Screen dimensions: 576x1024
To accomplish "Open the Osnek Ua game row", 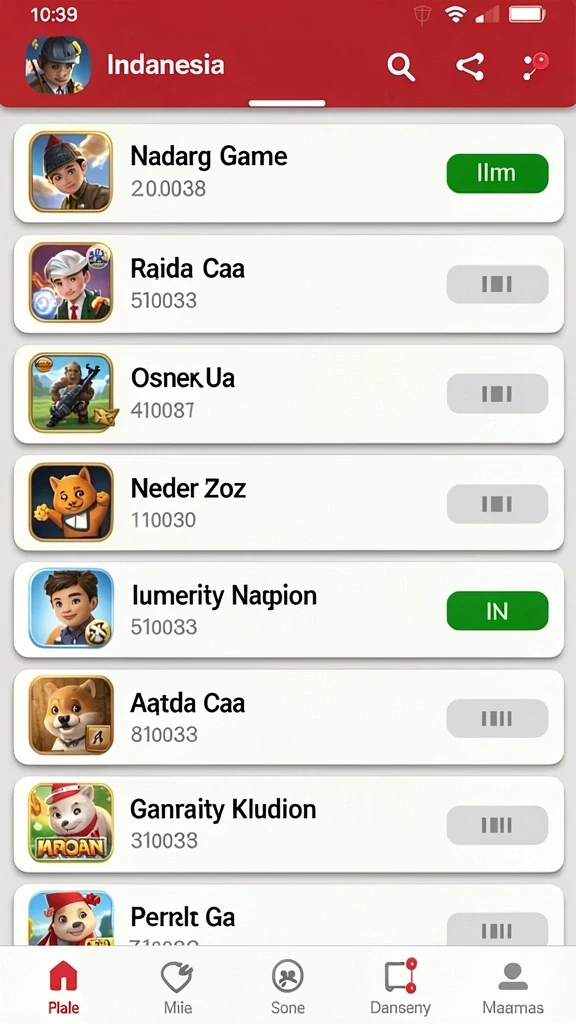I will [289, 394].
